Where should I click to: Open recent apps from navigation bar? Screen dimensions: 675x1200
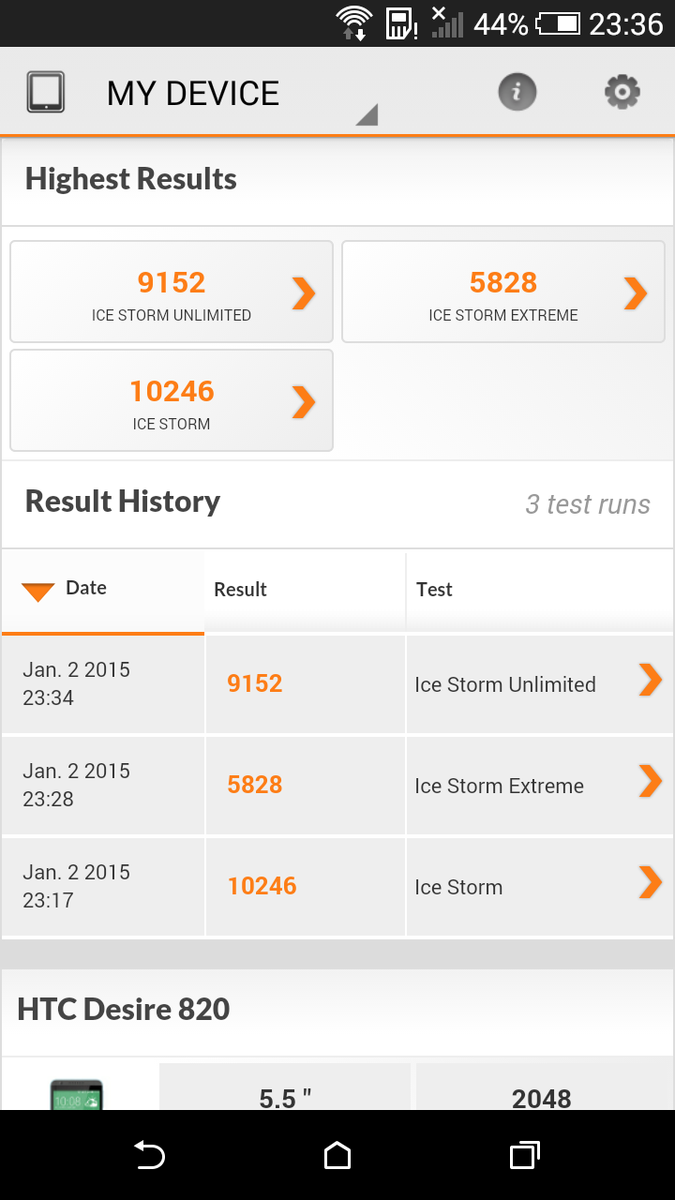[524, 1156]
